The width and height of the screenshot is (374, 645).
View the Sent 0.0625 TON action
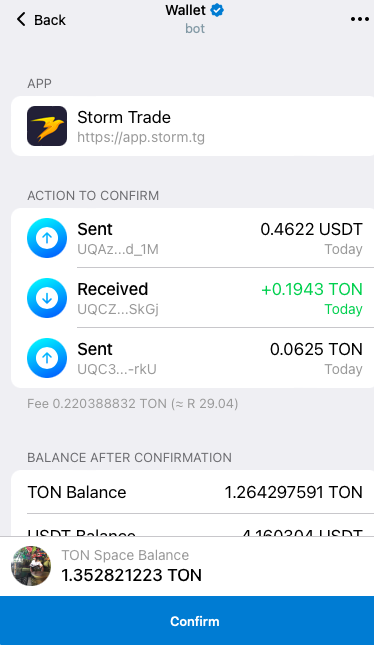pyautogui.click(x=193, y=358)
